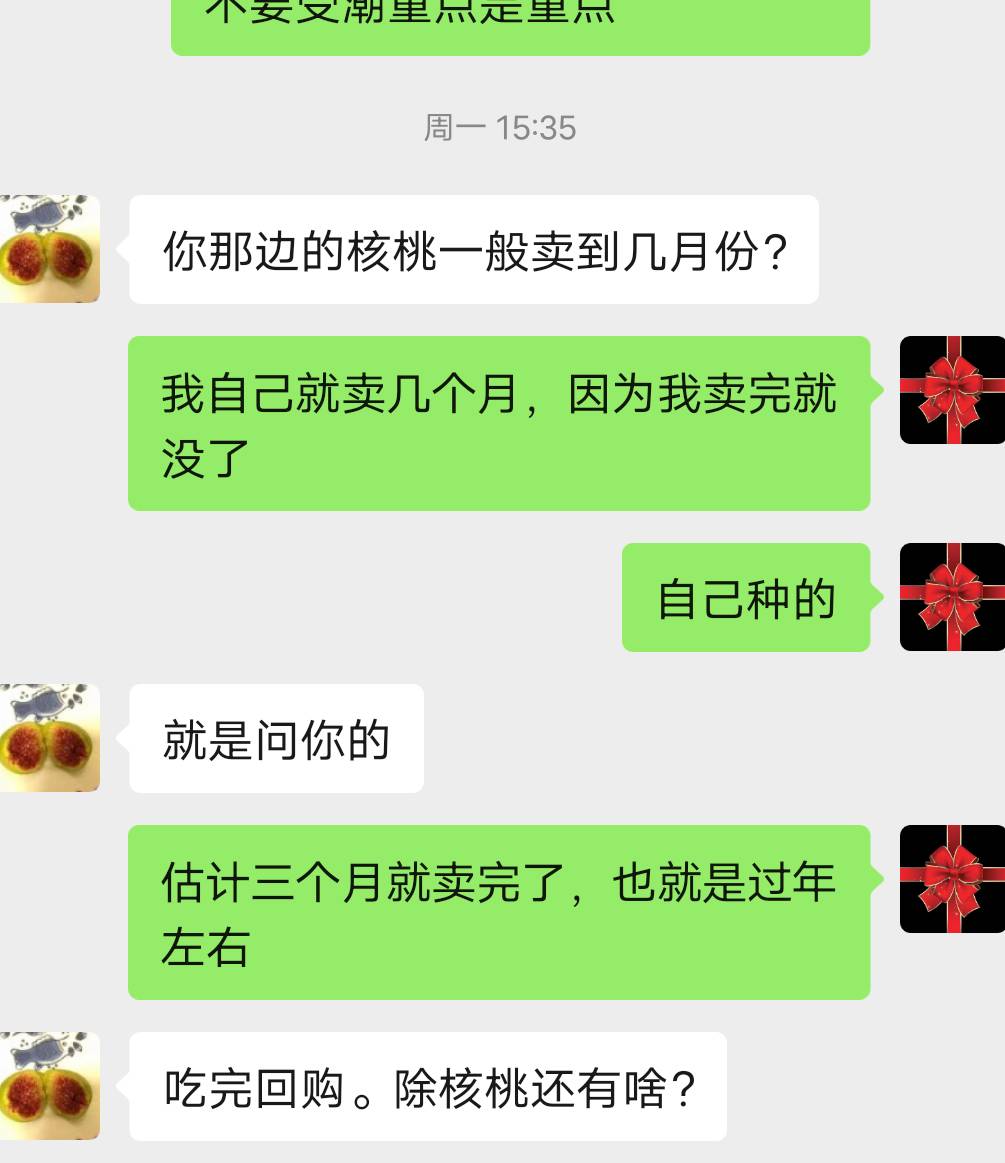Tap the gift-bow avatar beside "估计三个月就卖完了" message
This screenshot has height=1163, width=1005.
[952, 879]
